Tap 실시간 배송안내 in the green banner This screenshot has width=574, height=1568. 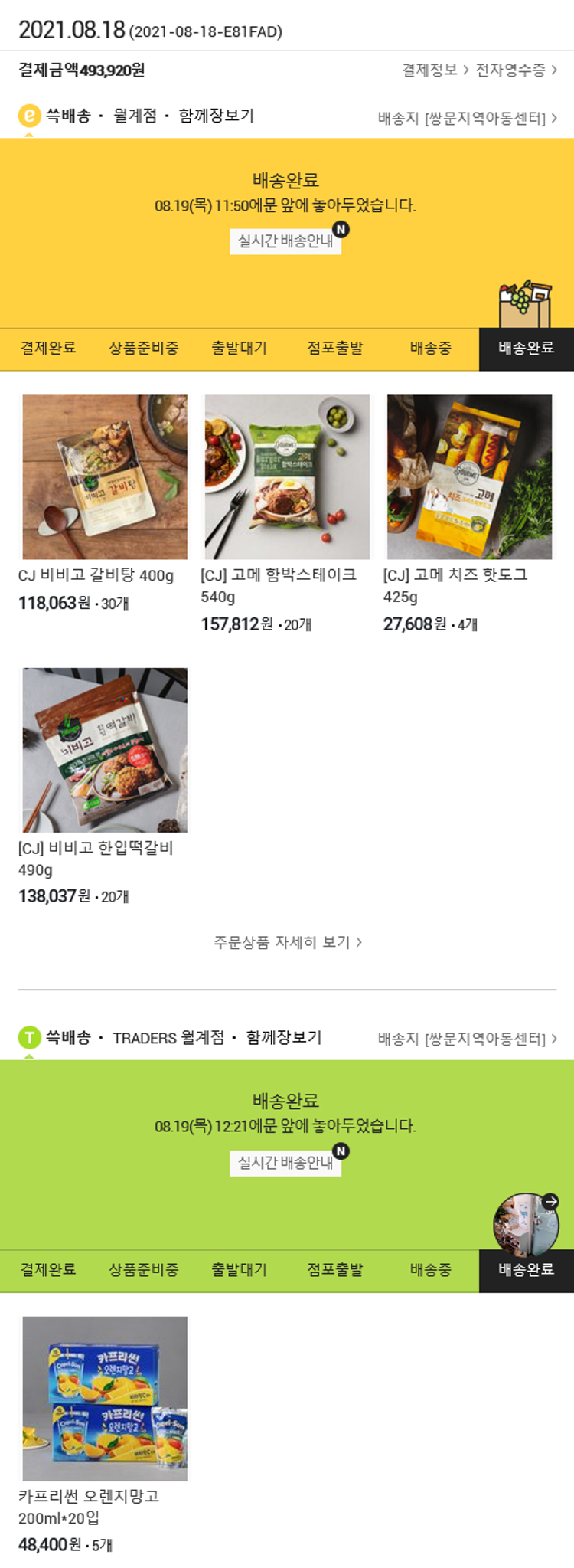point(285,1163)
